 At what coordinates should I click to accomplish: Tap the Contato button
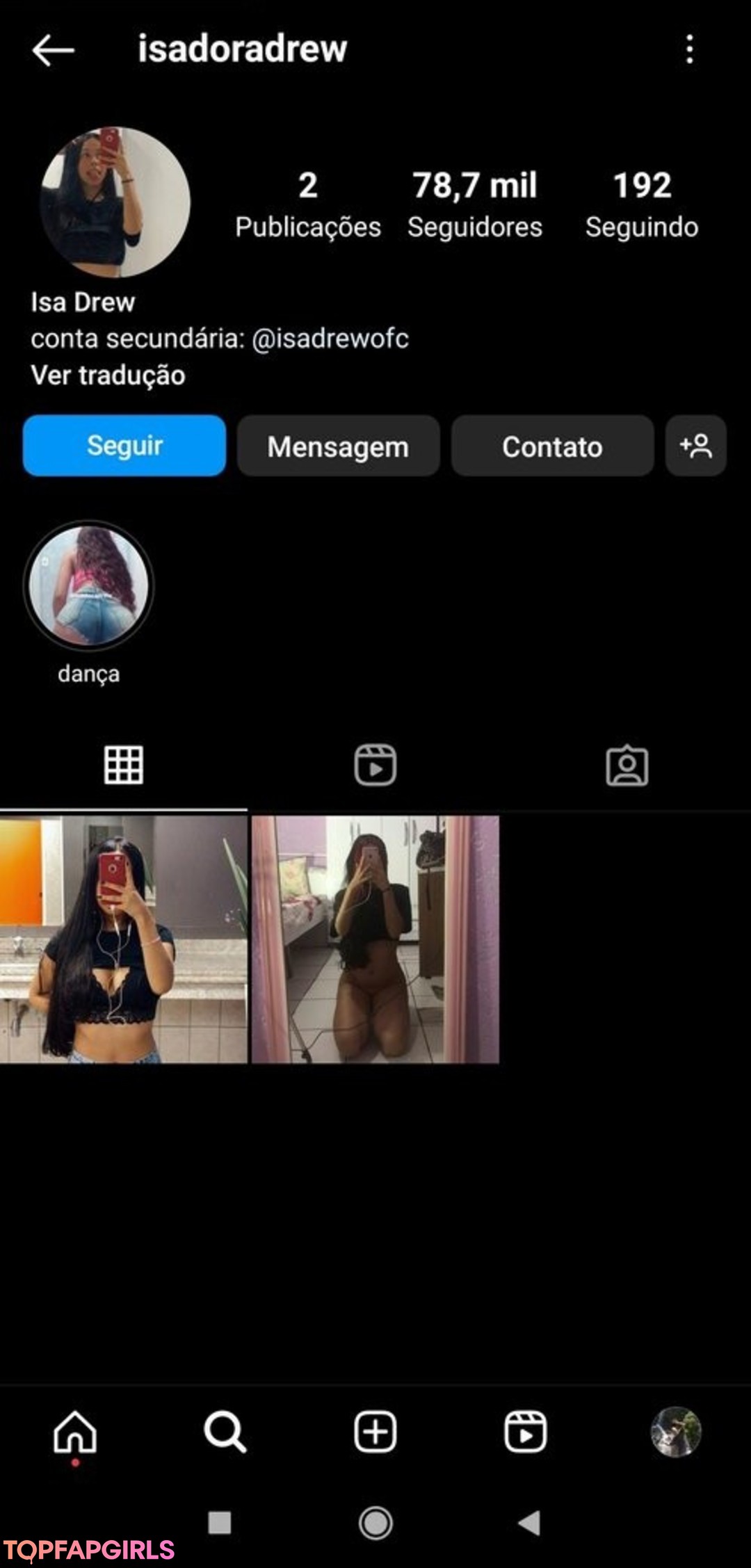pos(552,446)
